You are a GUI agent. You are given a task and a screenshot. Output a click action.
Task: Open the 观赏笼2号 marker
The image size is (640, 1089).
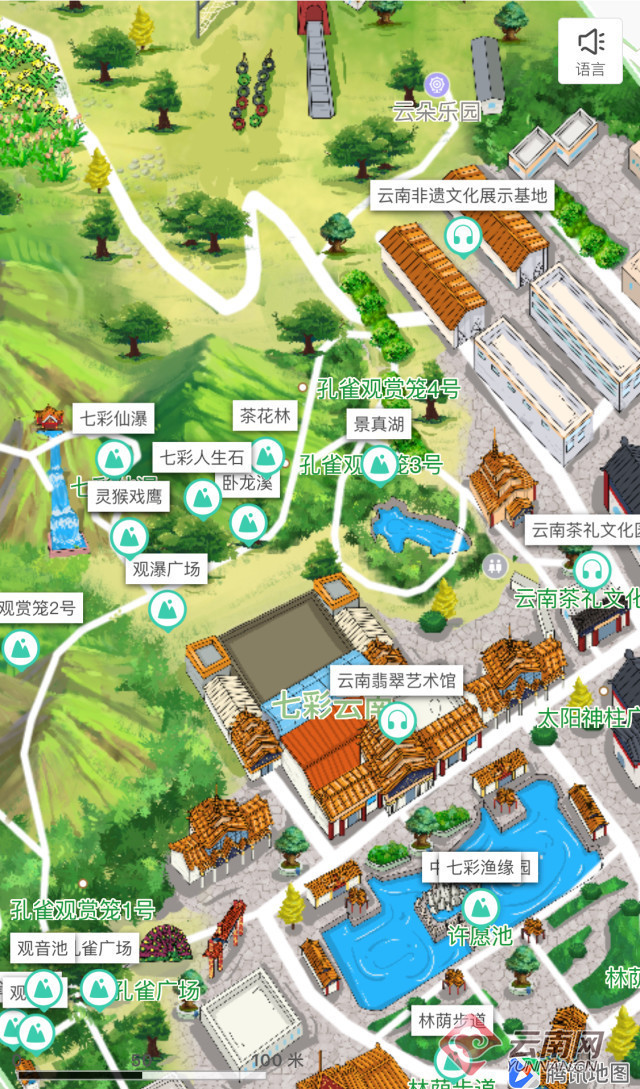20,647
